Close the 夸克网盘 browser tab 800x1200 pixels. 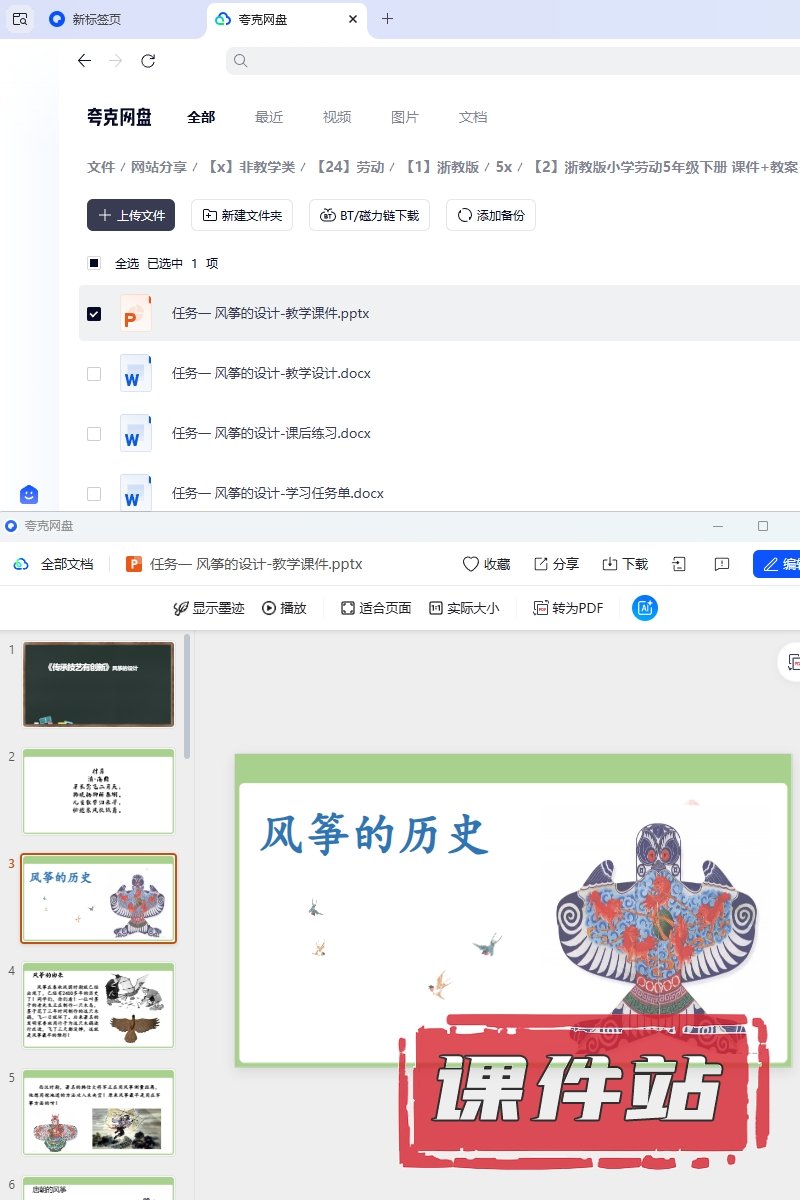tap(353, 19)
